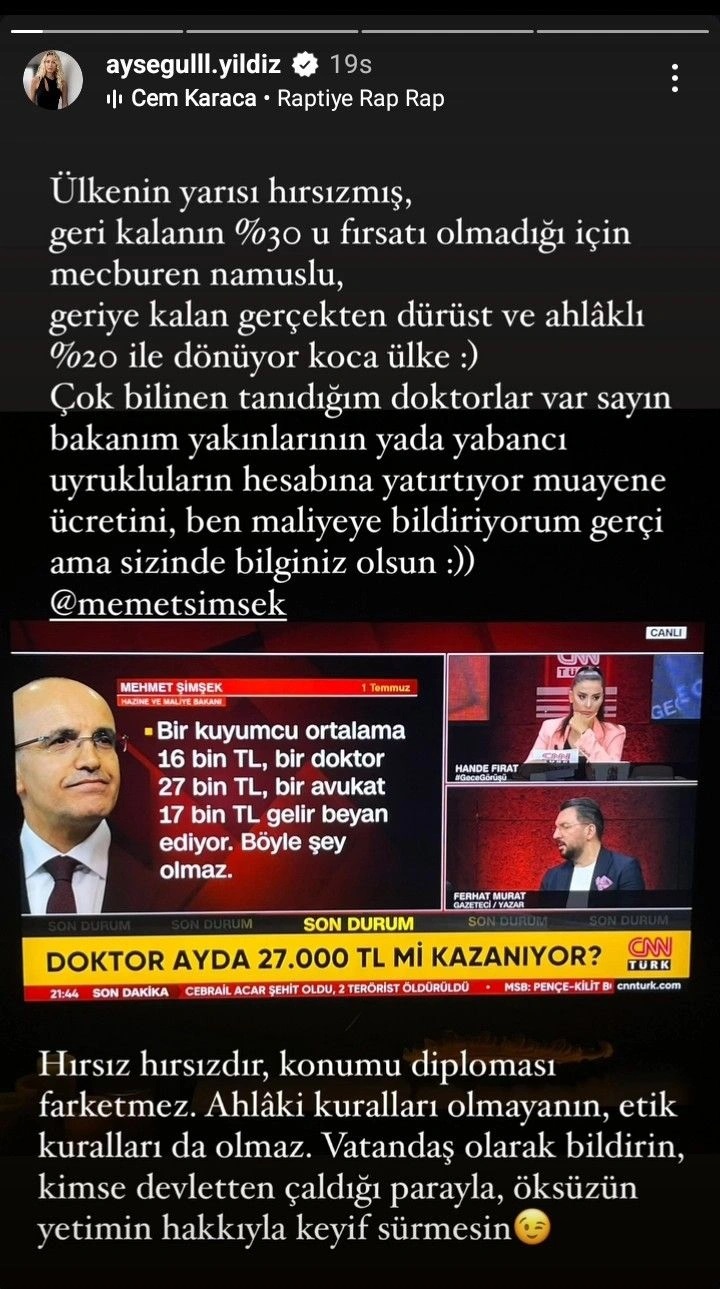Open the @memetsimsek mention

168,604
